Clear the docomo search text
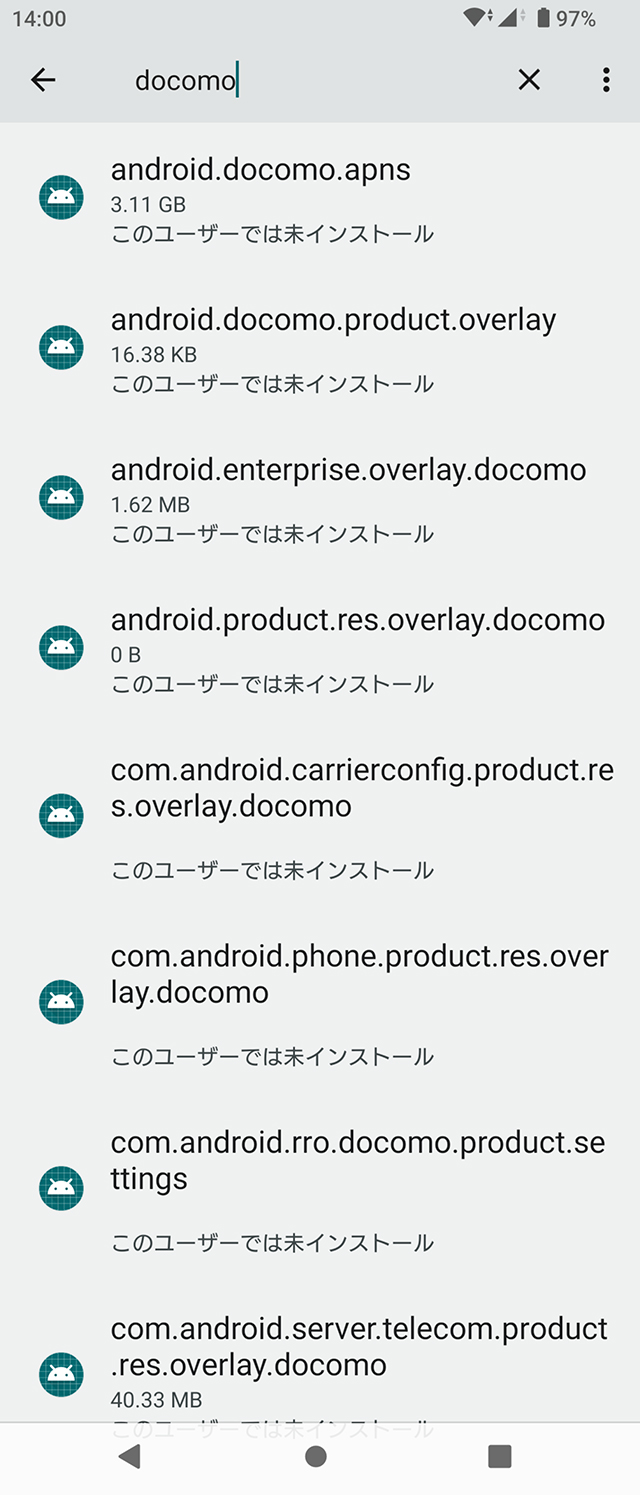 (529, 80)
